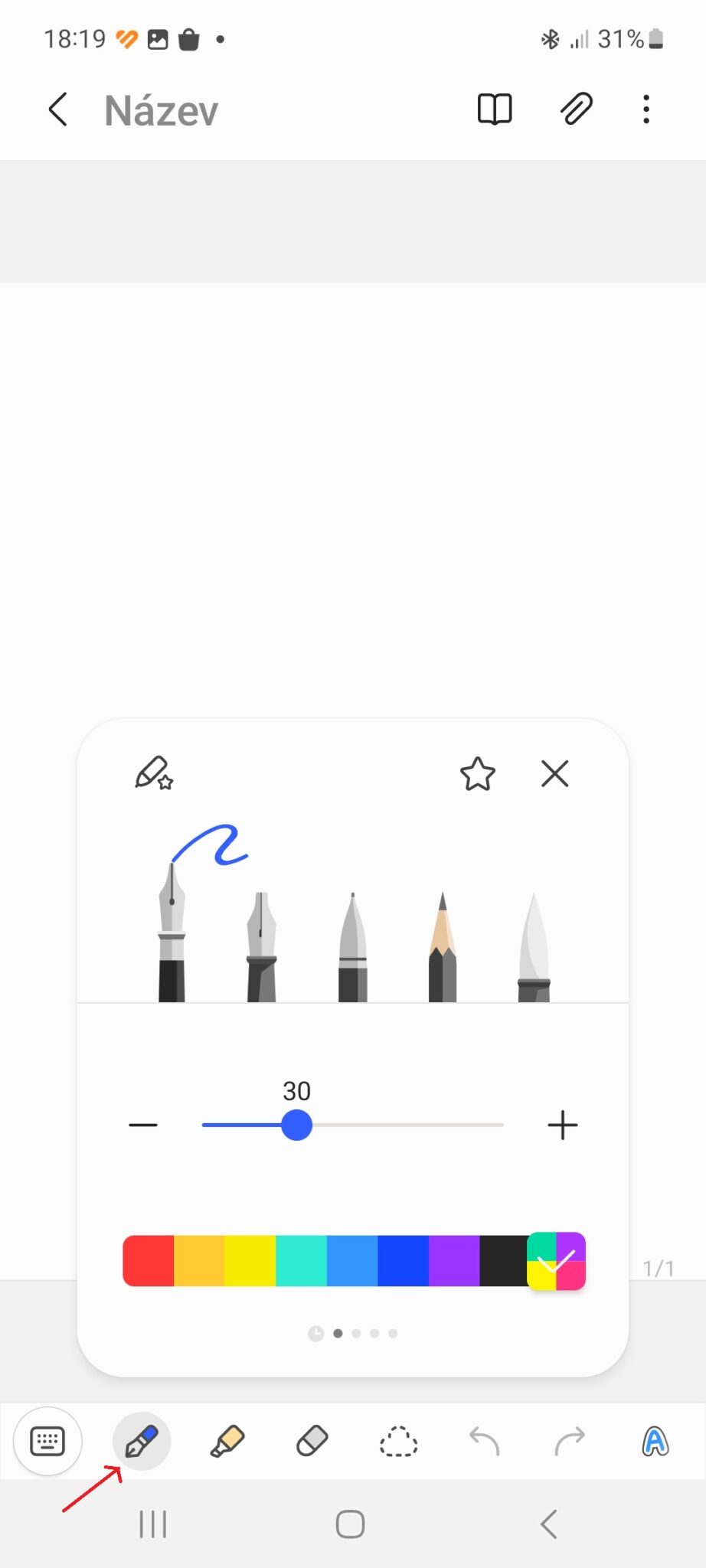Increase stroke size with plus button

563,1124
